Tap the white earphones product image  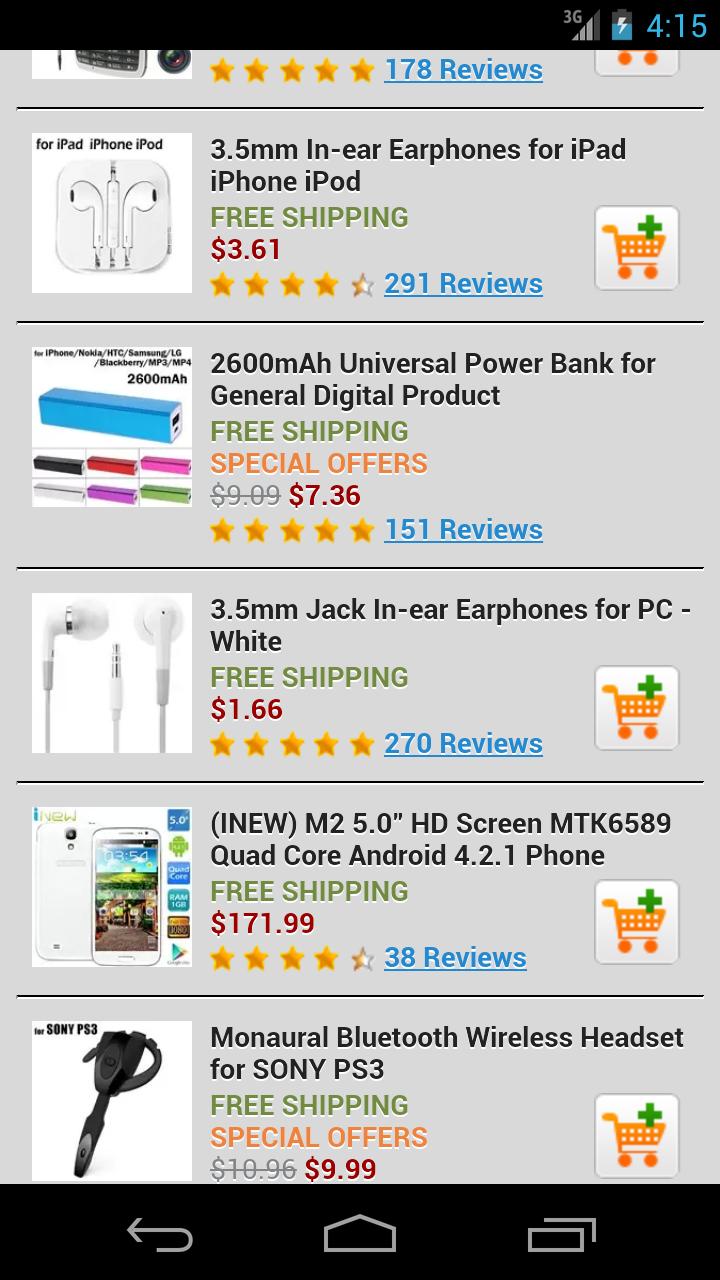(x=111, y=672)
